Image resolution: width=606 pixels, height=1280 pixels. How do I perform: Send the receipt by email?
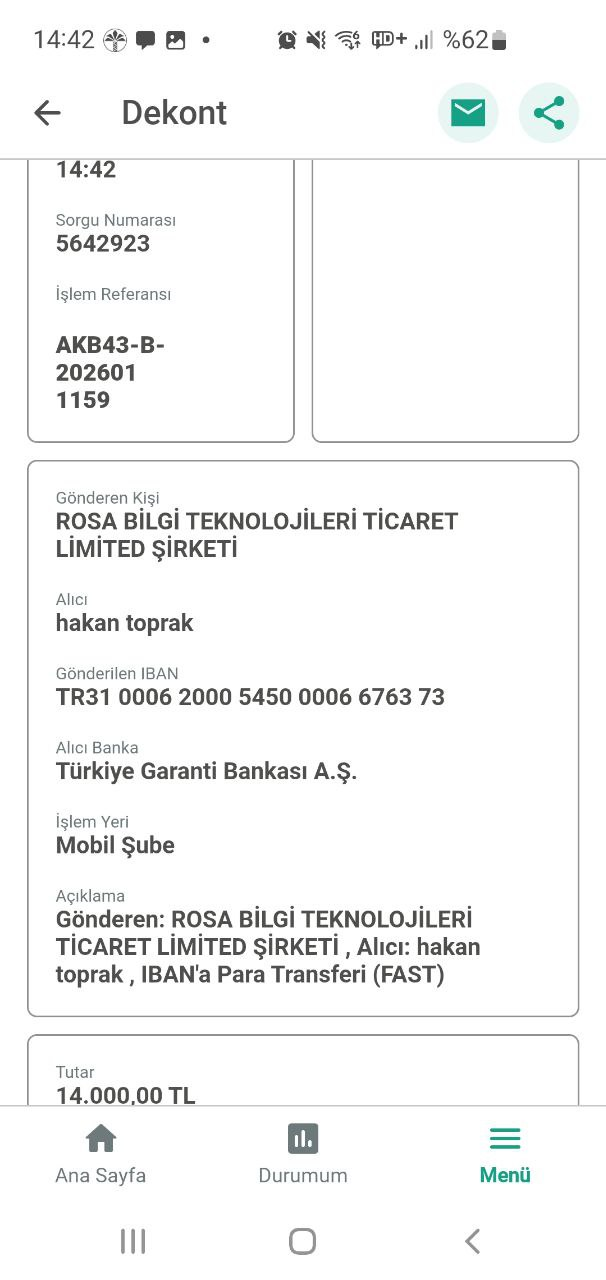(468, 113)
